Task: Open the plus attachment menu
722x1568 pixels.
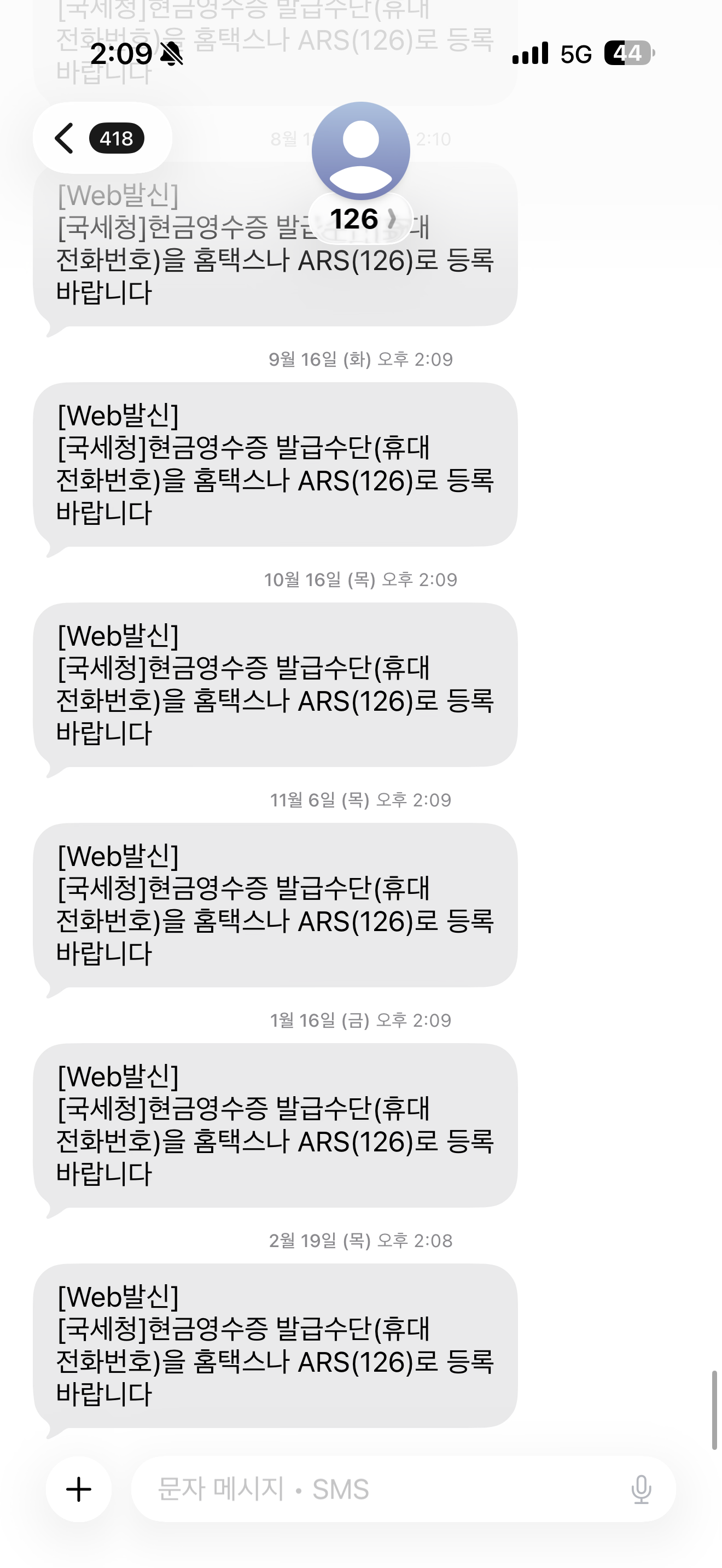Action: click(x=79, y=1489)
